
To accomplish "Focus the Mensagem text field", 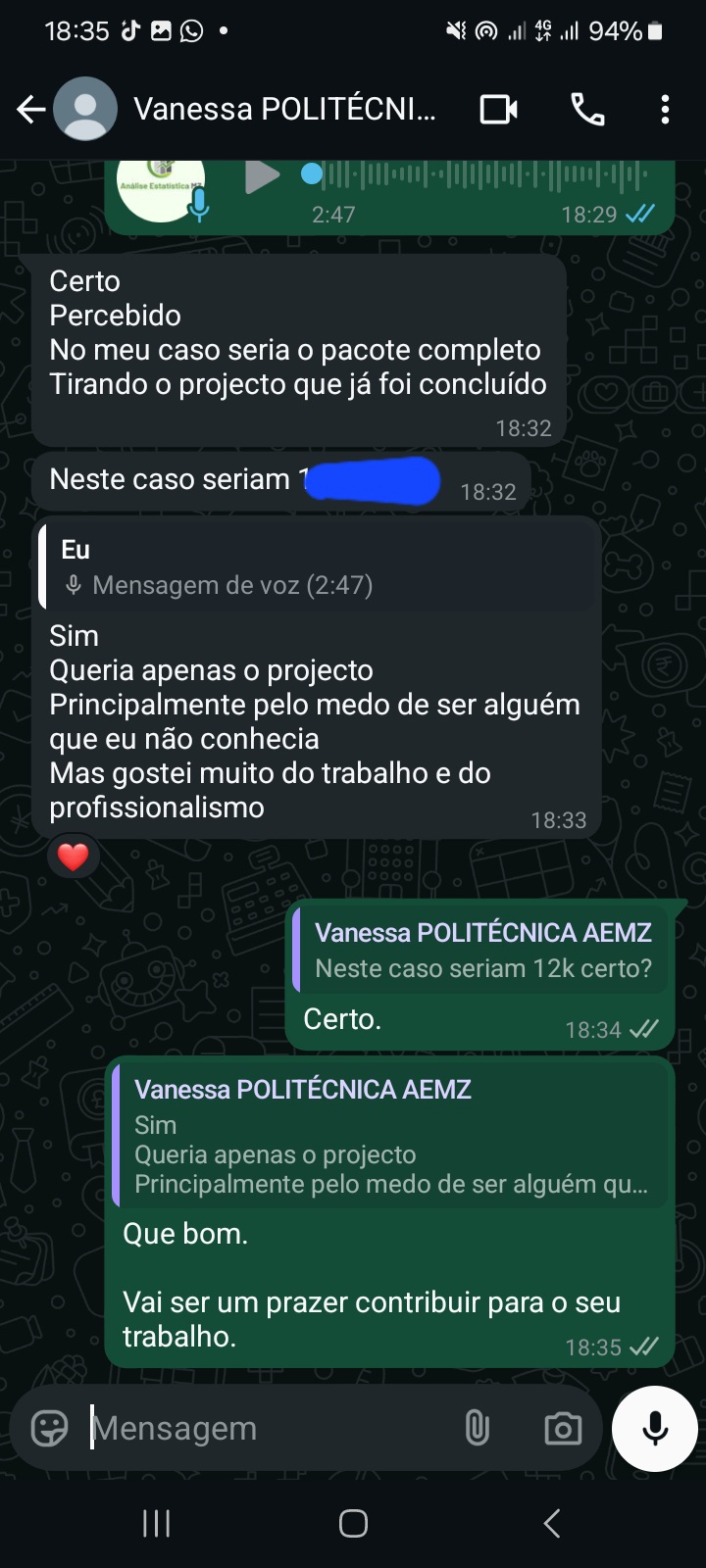I will click(x=265, y=1428).
